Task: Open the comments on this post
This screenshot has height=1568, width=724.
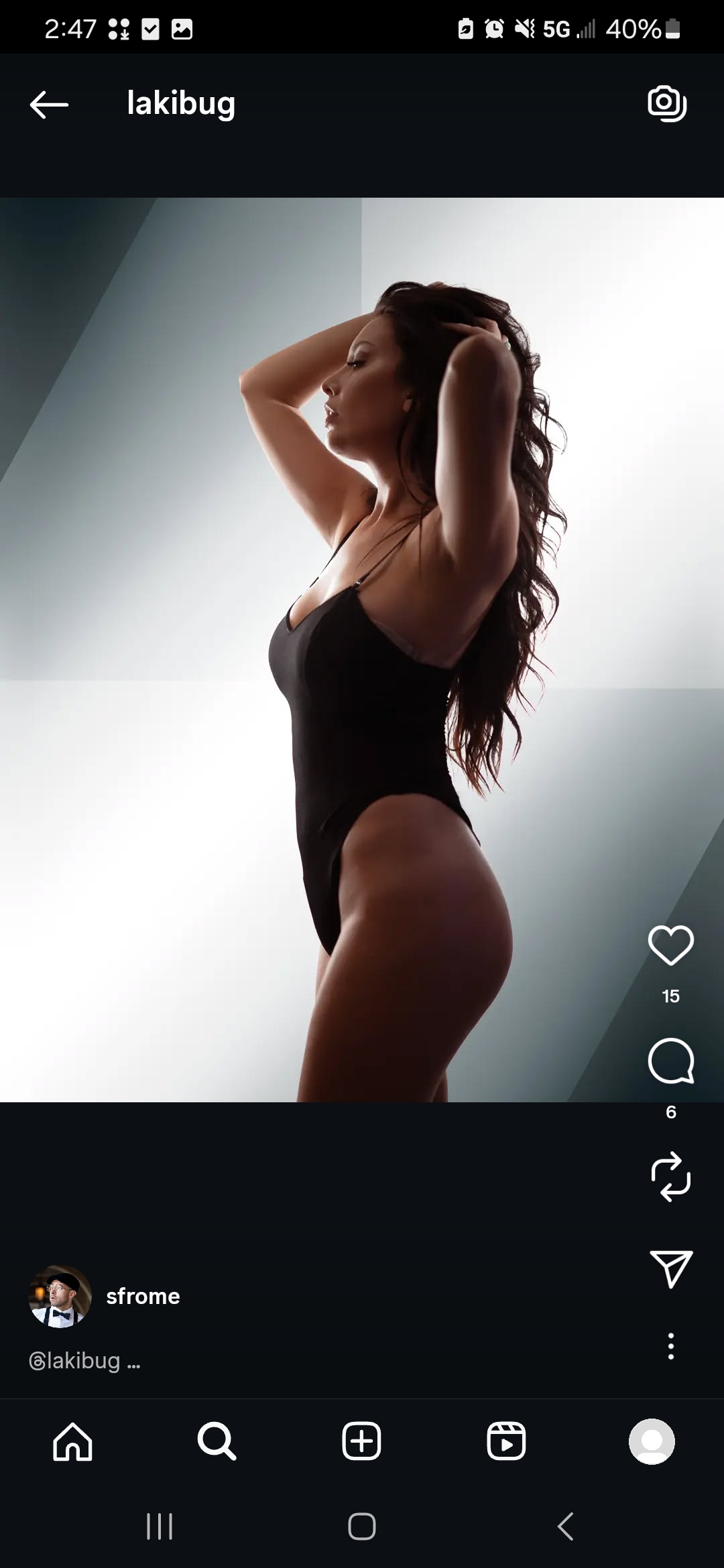Action: pos(670,1061)
